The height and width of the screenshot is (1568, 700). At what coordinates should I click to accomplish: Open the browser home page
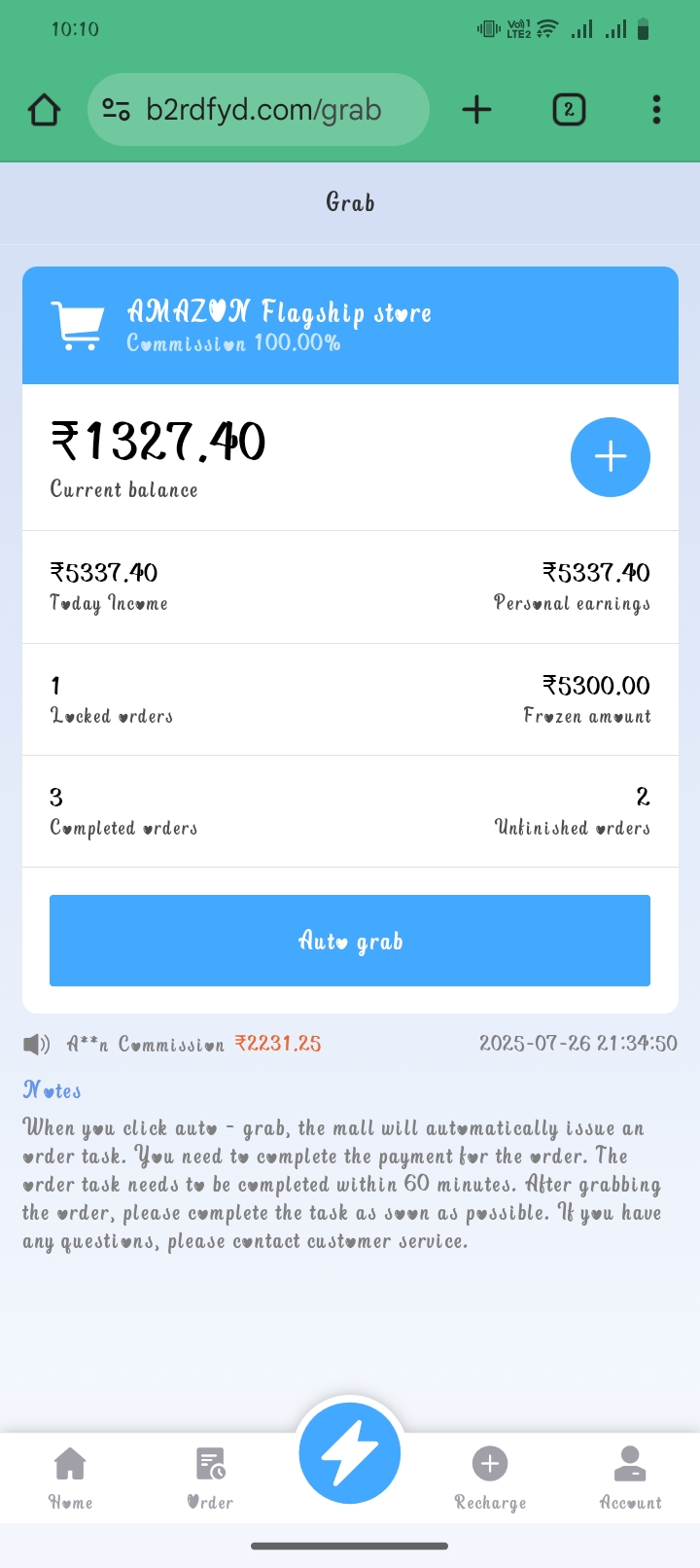(x=44, y=110)
